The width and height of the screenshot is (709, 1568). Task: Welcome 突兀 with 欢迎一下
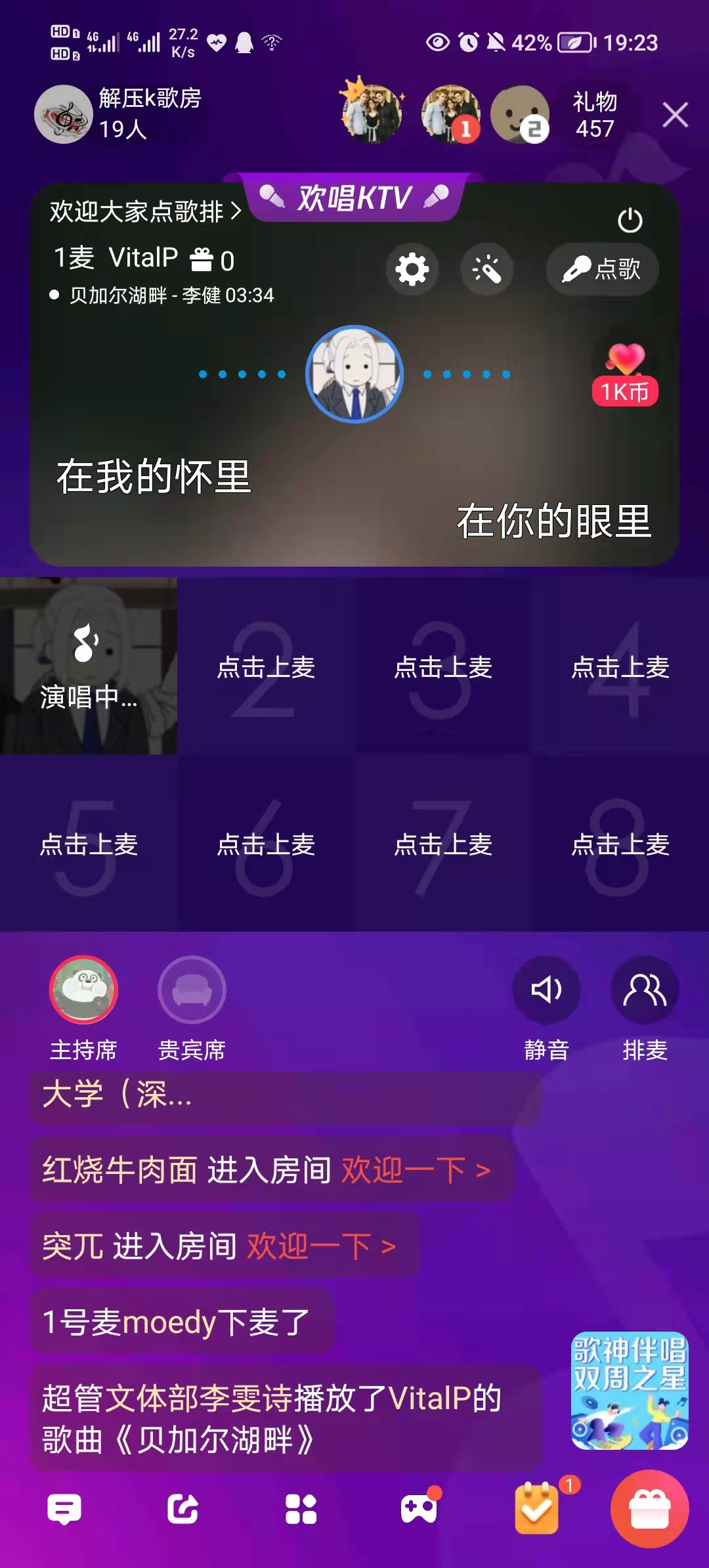click(321, 1246)
